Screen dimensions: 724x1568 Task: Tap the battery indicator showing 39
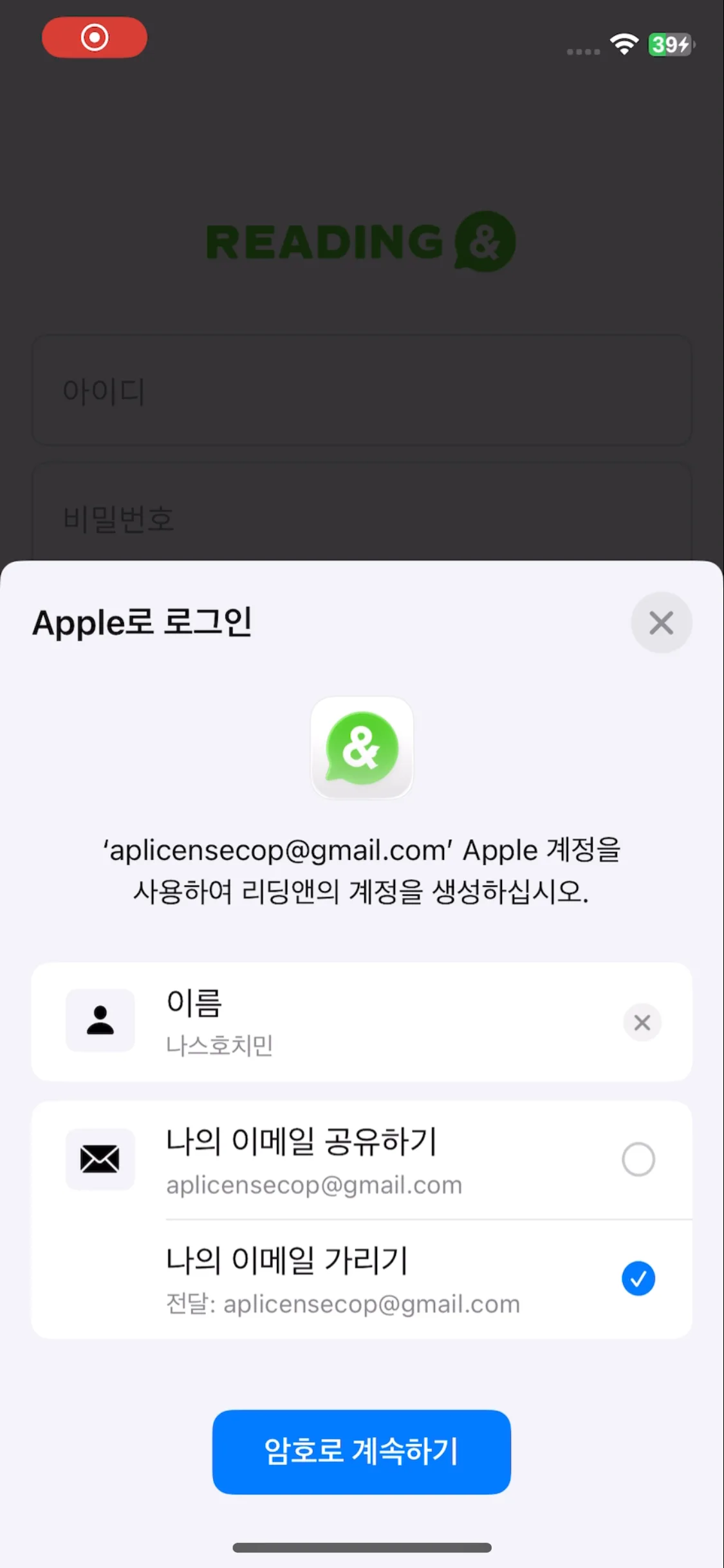point(669,44)
